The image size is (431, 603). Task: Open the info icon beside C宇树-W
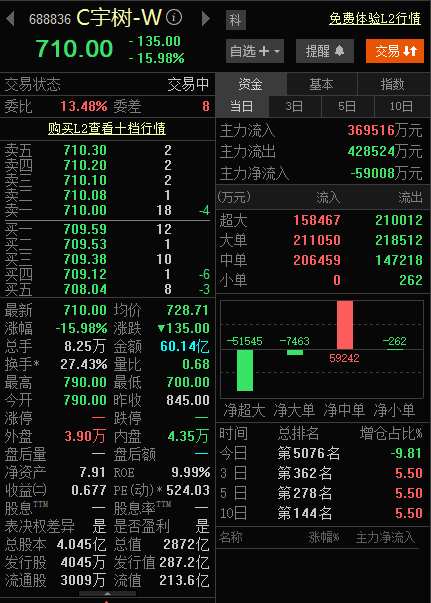pos(174,18)
